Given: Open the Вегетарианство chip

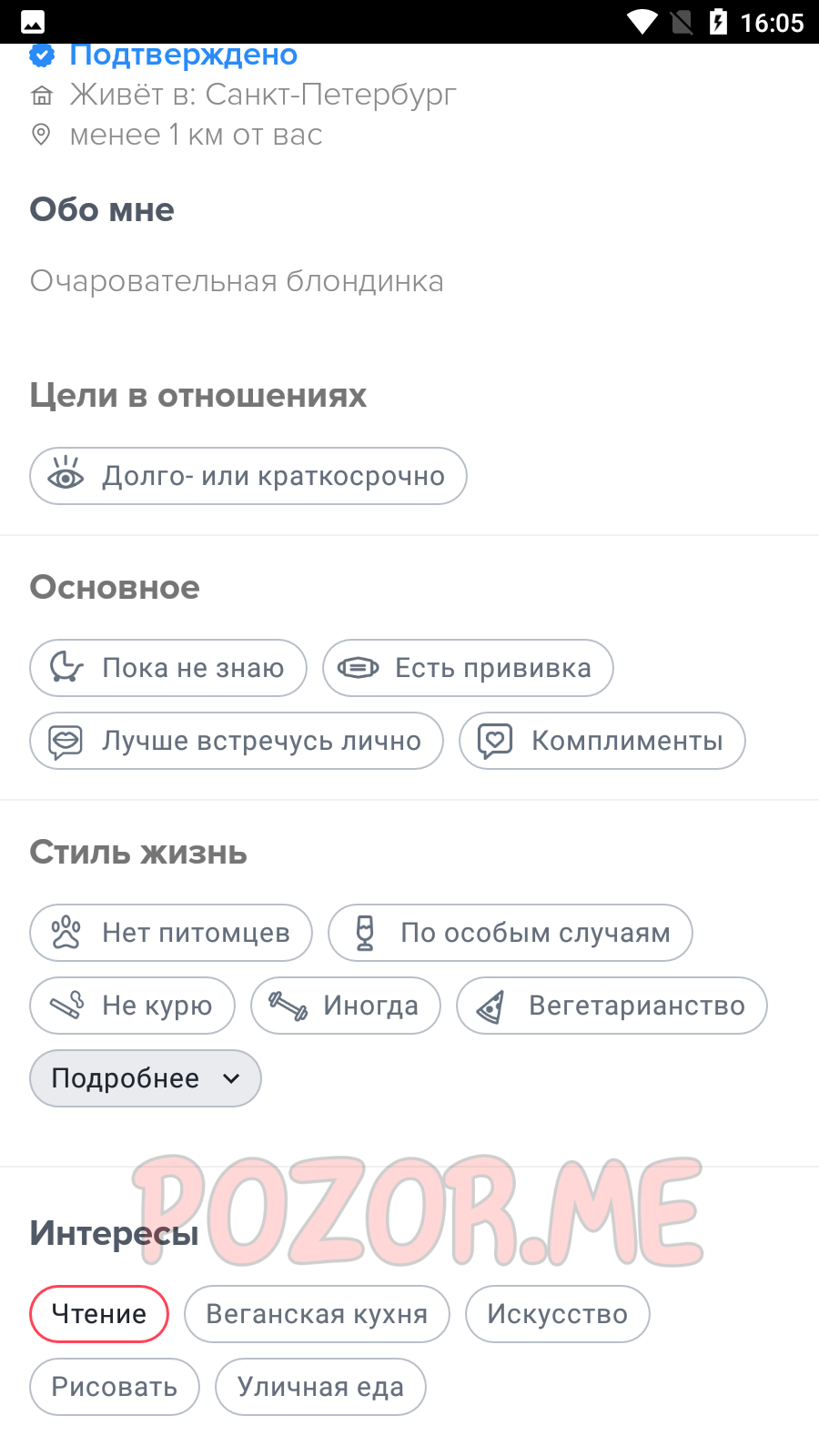Looking at the screenshot, I should point(612,1006).
